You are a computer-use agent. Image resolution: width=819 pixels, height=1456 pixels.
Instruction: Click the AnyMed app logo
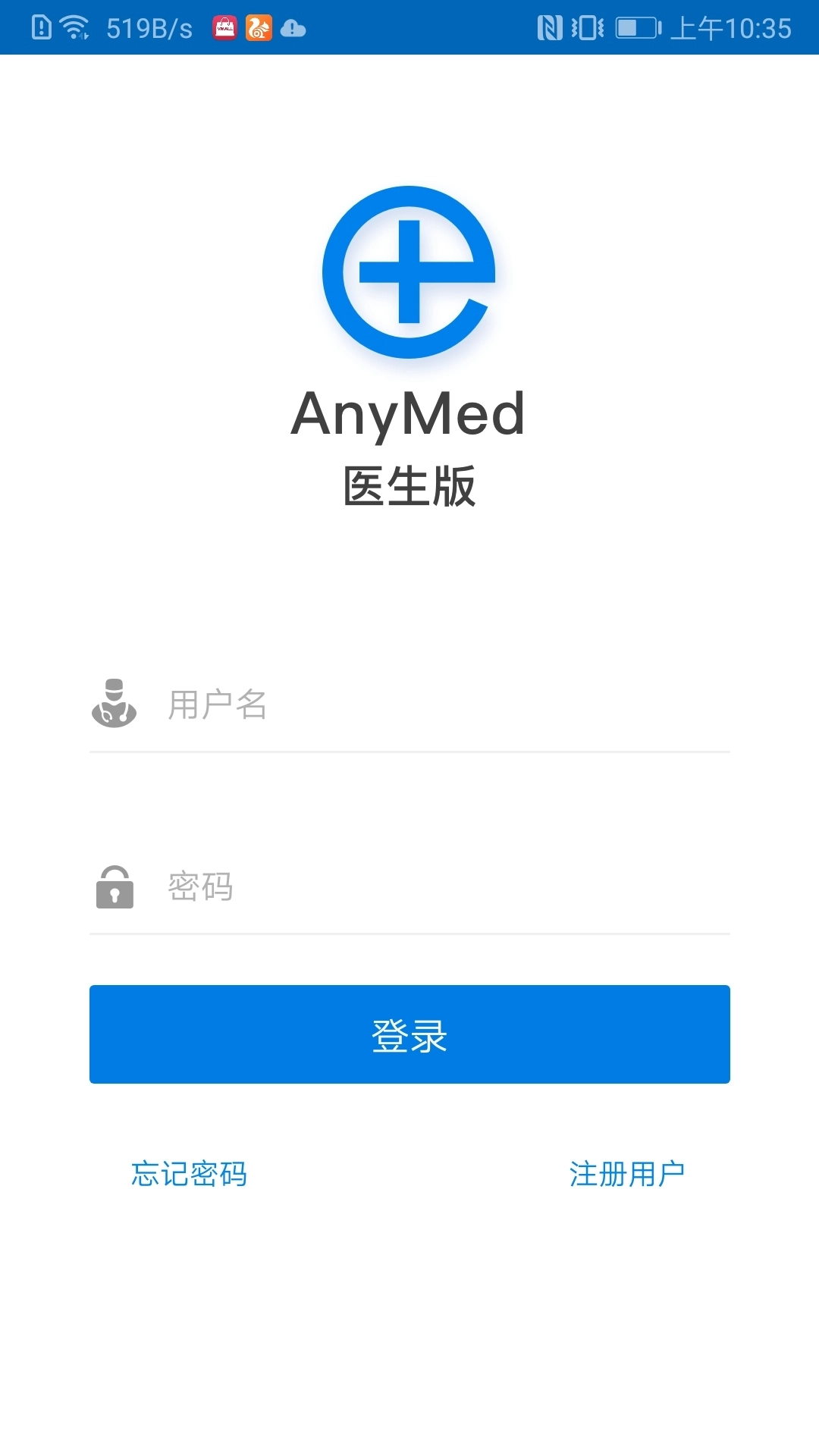coord(409,271)
